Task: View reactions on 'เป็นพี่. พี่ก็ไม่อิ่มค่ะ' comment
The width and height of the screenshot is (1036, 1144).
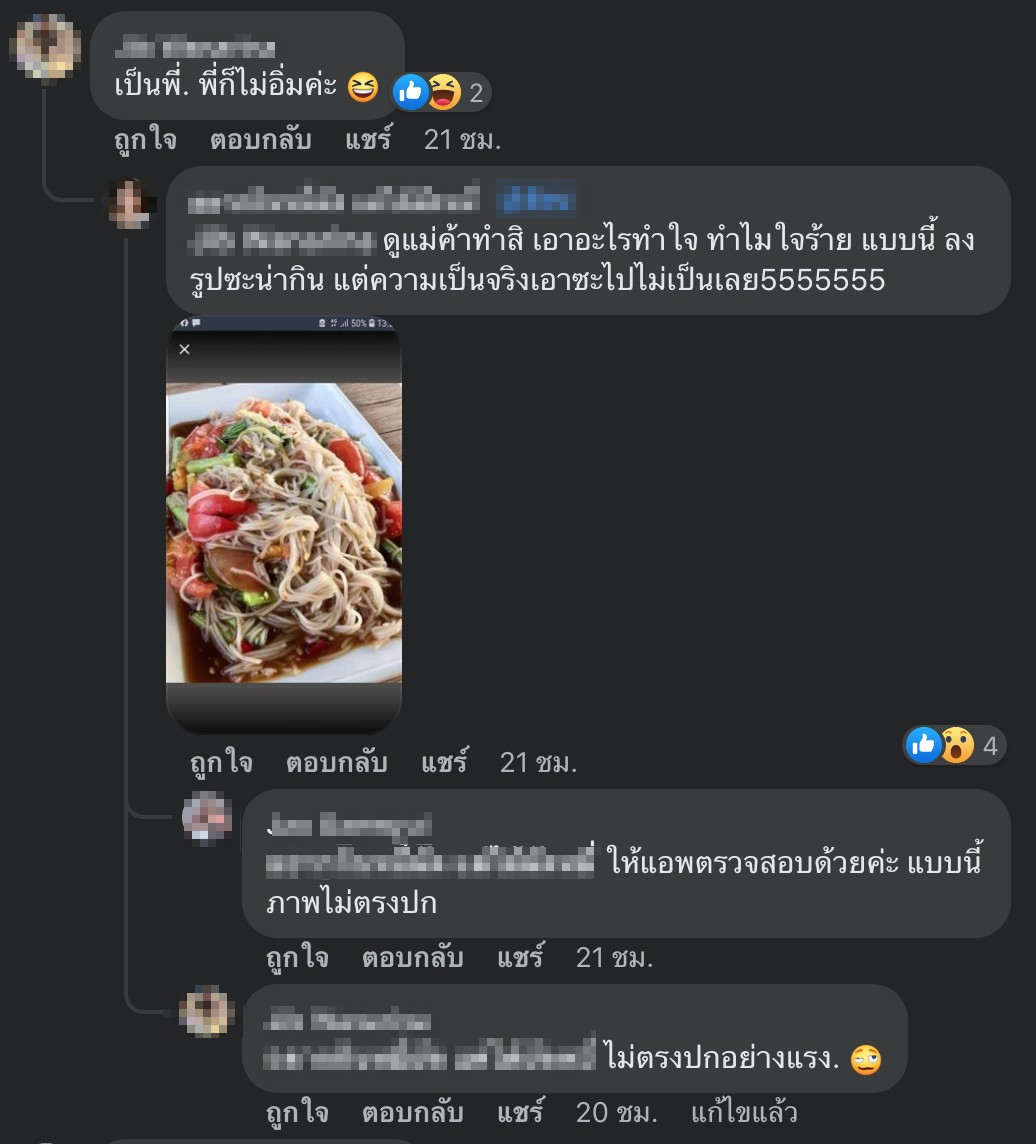Action: (441, 93)
